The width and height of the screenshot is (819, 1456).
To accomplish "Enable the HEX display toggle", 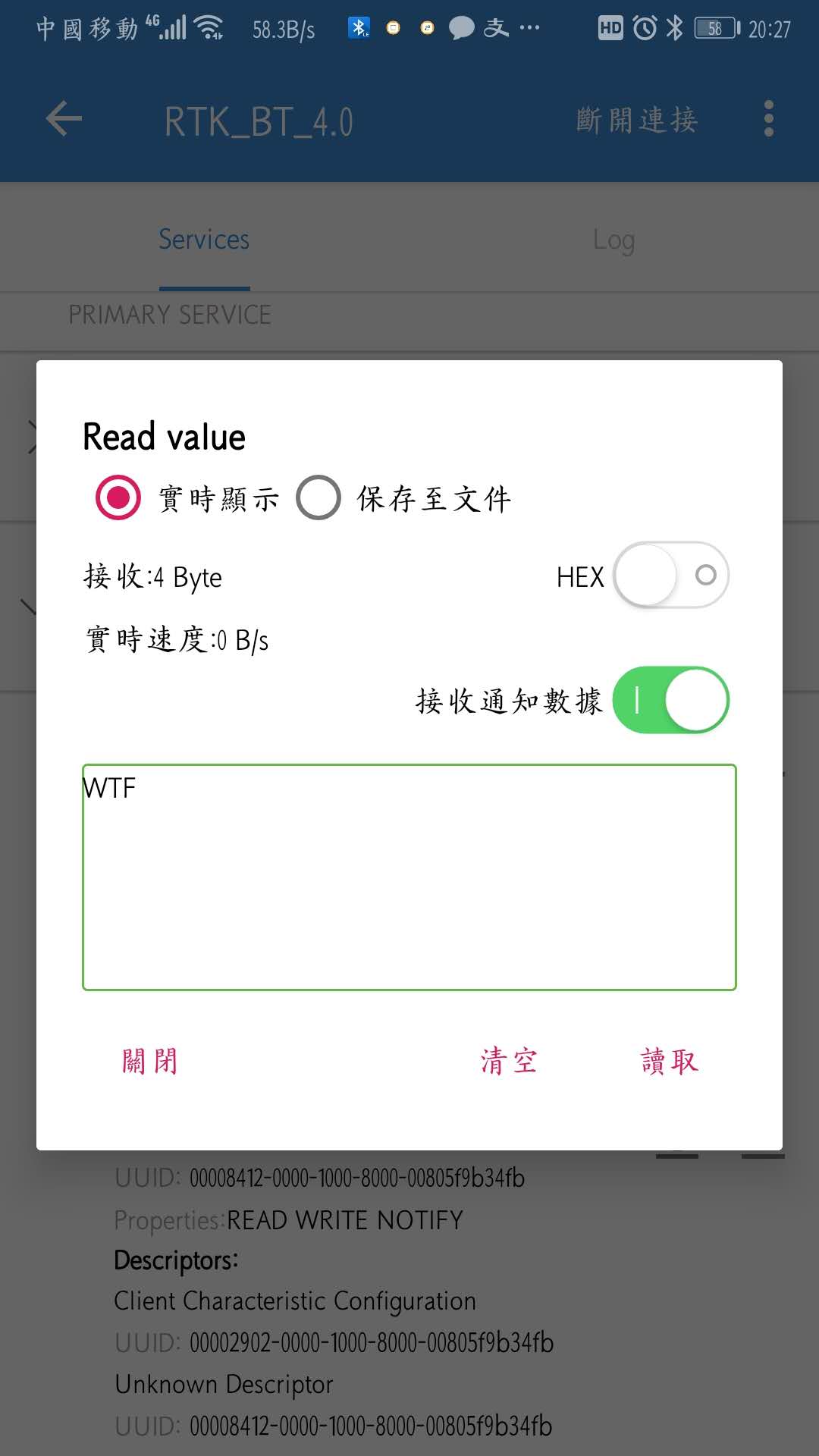I will pyautogui.click(x=670, y=576).
